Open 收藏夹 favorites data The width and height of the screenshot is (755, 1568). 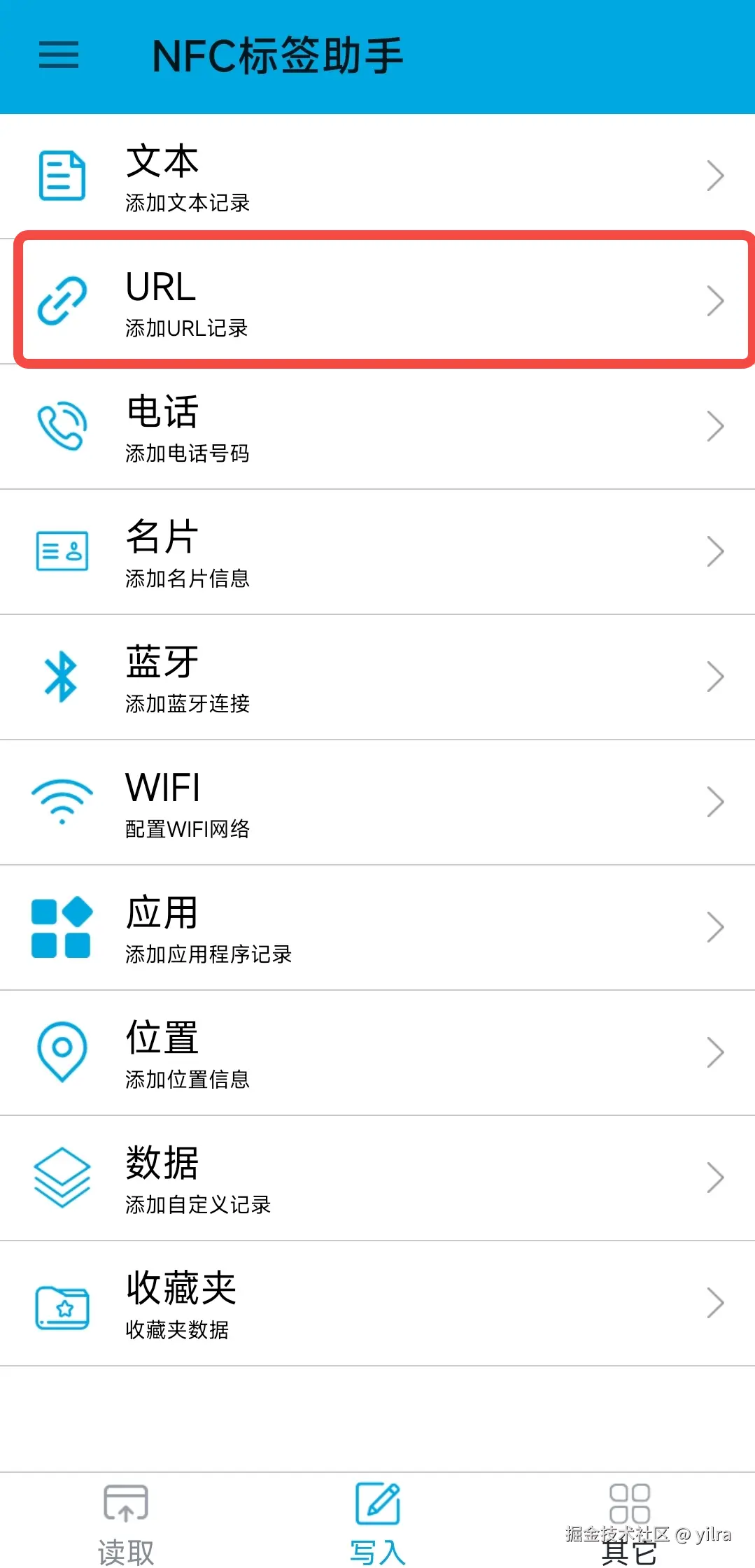pyautogui.click(x=378, y=1304)
